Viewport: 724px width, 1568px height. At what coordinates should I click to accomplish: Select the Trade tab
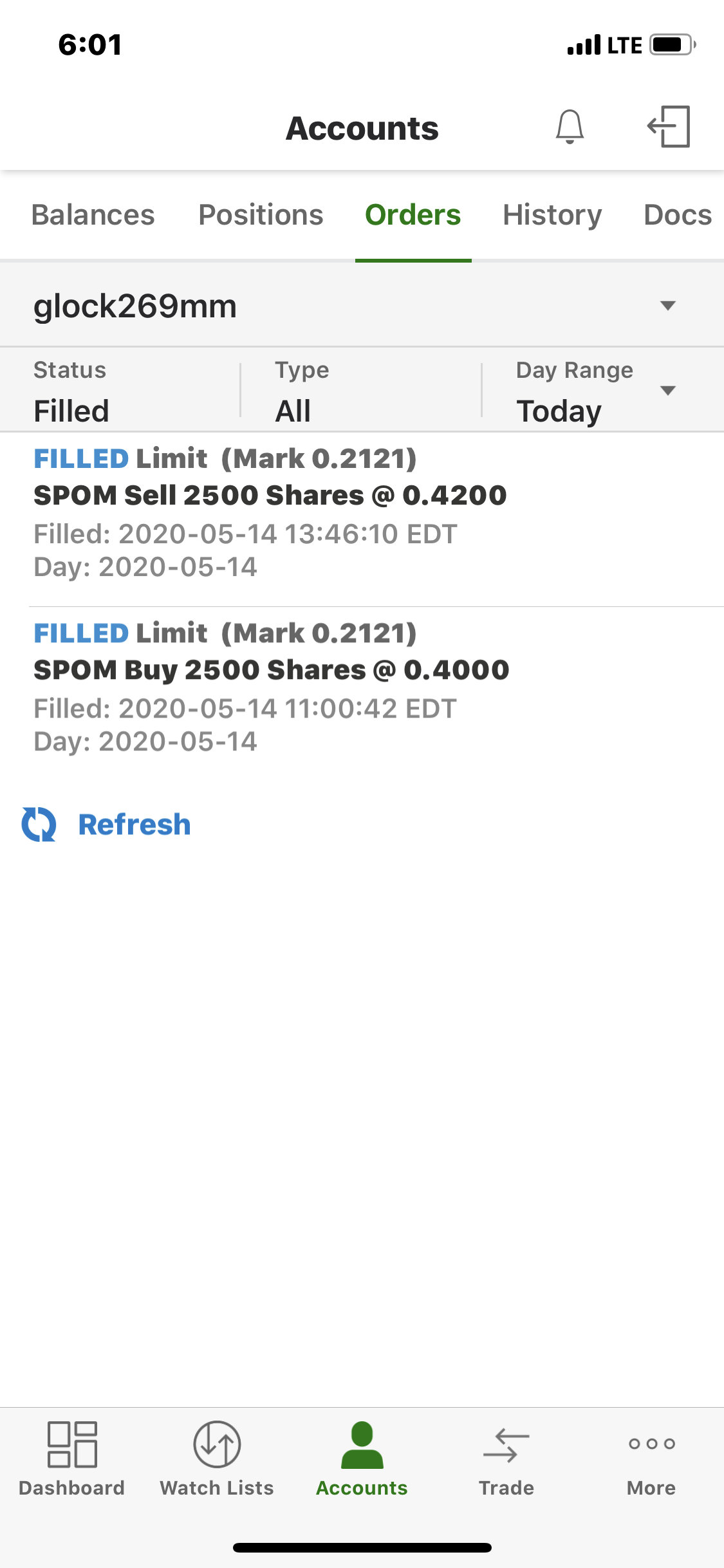506,1459
